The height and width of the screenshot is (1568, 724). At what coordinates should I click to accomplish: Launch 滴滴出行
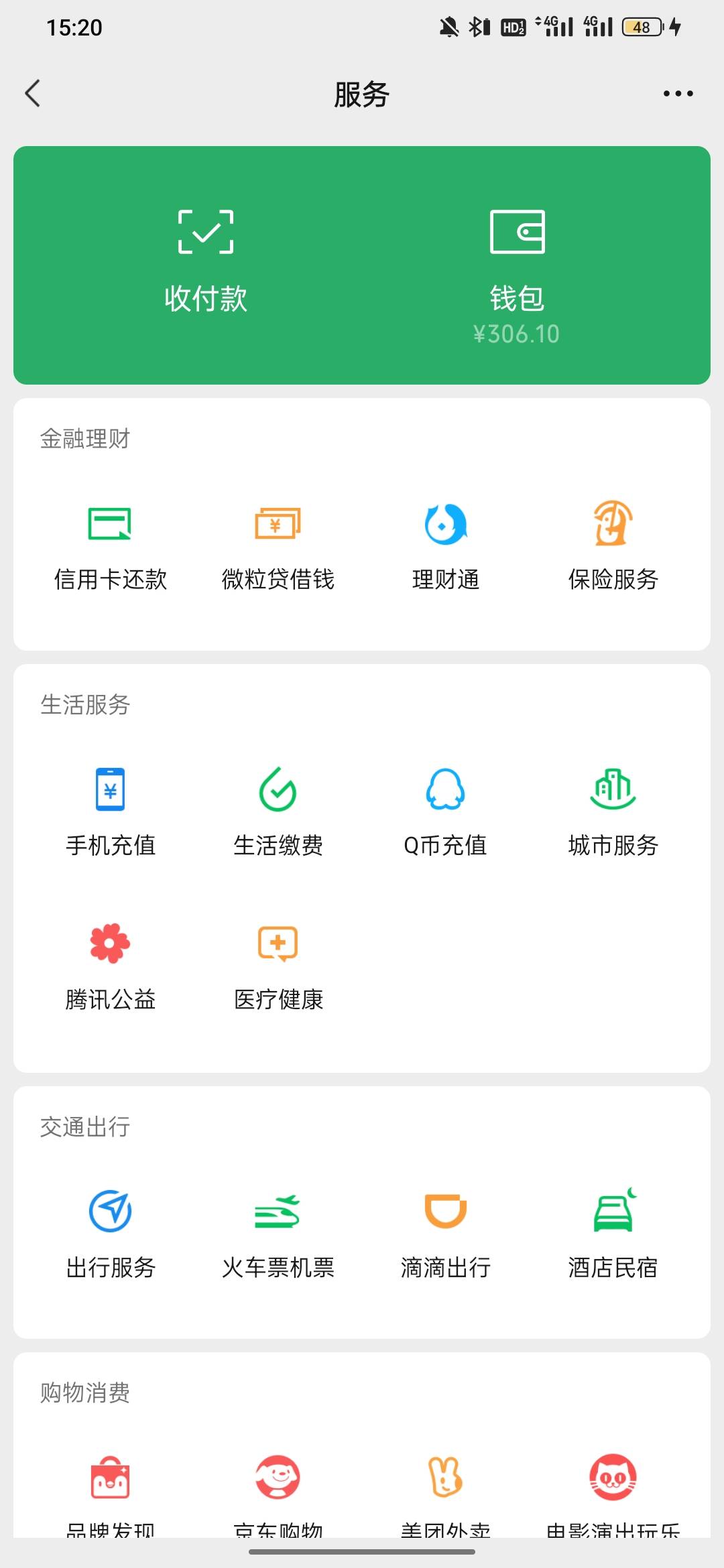(x=446, y=1233)
